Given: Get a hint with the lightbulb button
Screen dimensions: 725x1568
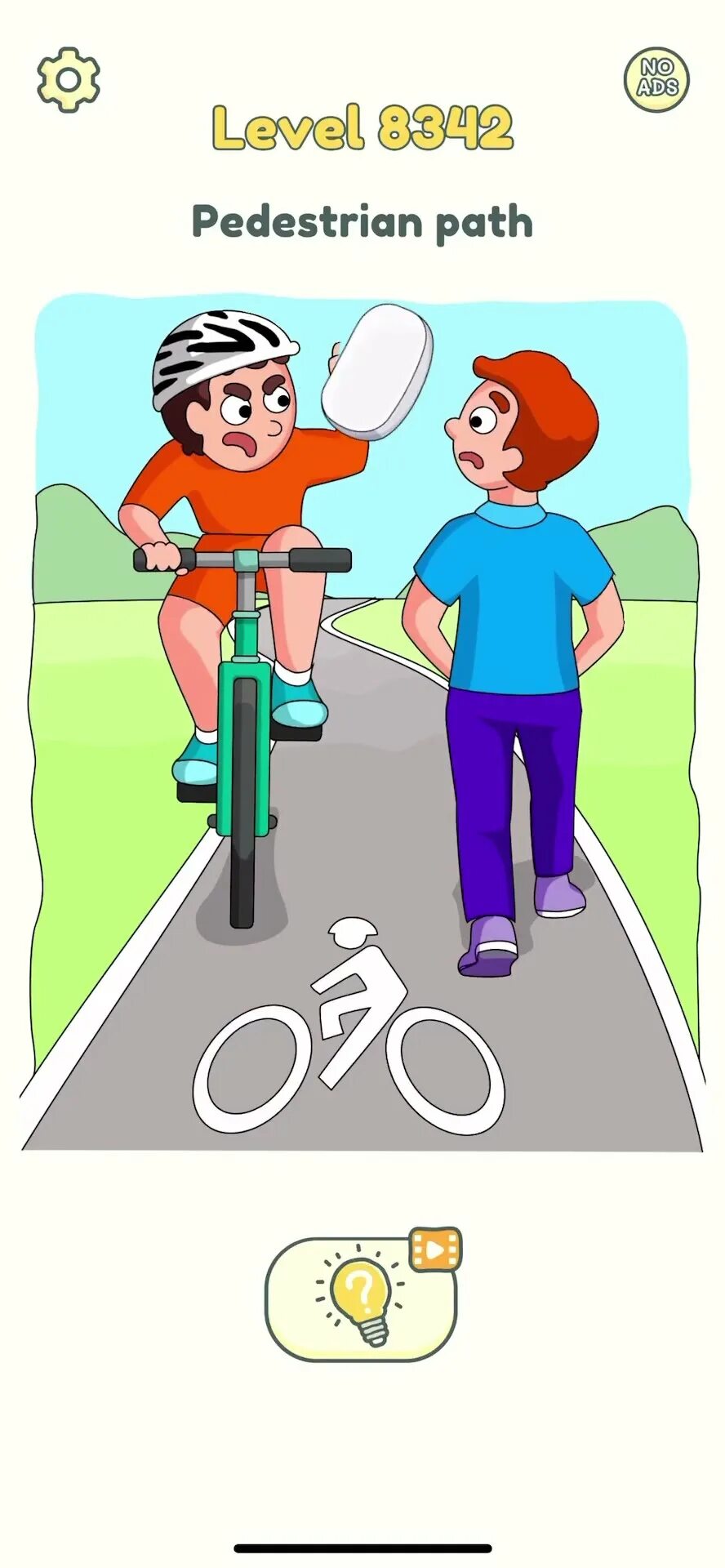Looking at the screenshot, I should coord(362,1298).
